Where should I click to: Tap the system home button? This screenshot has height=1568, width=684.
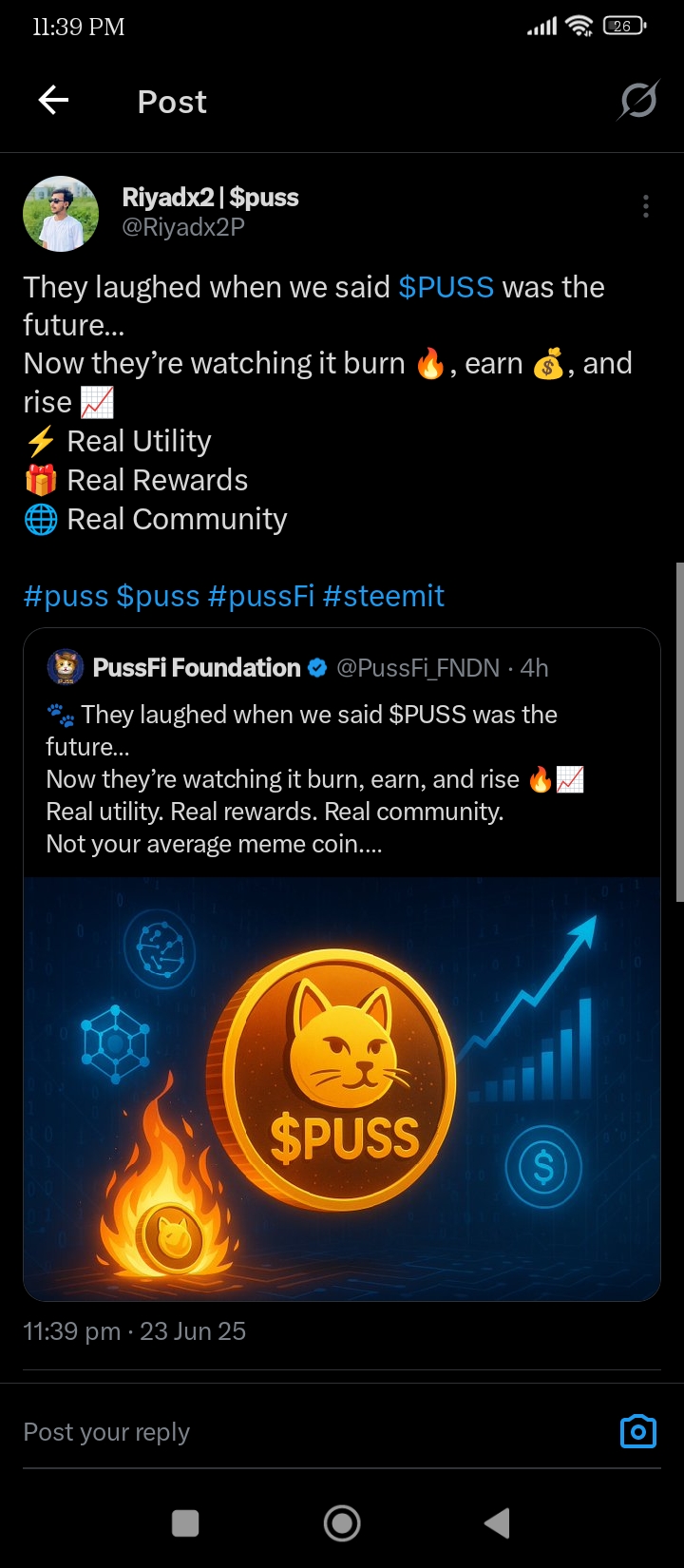tap(342, 1523)
